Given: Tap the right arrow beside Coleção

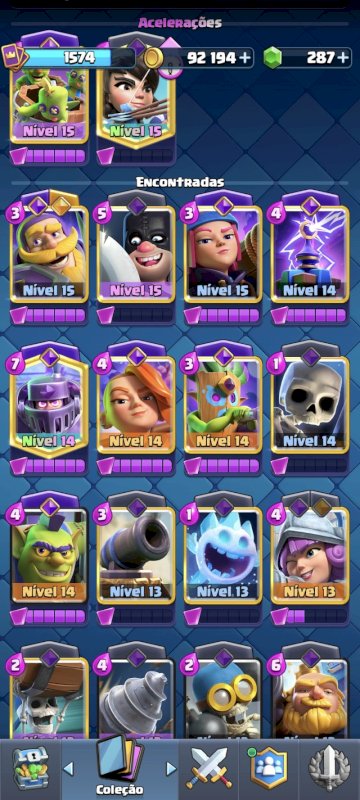Looking at the screenshot, I should [171, 768].
